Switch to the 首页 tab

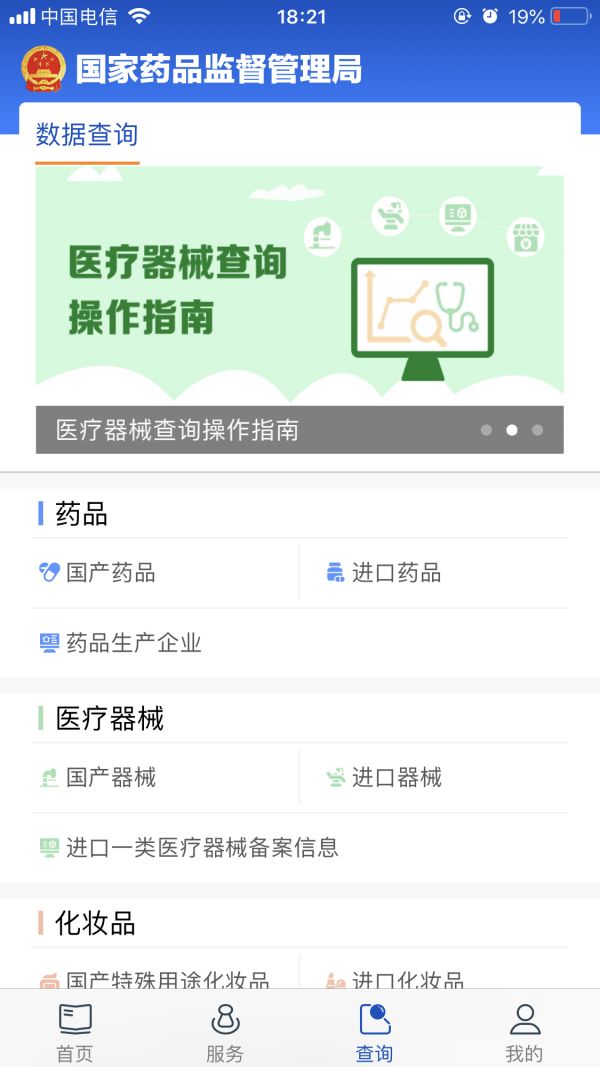pyautogui.click(x=75, y=1032)
